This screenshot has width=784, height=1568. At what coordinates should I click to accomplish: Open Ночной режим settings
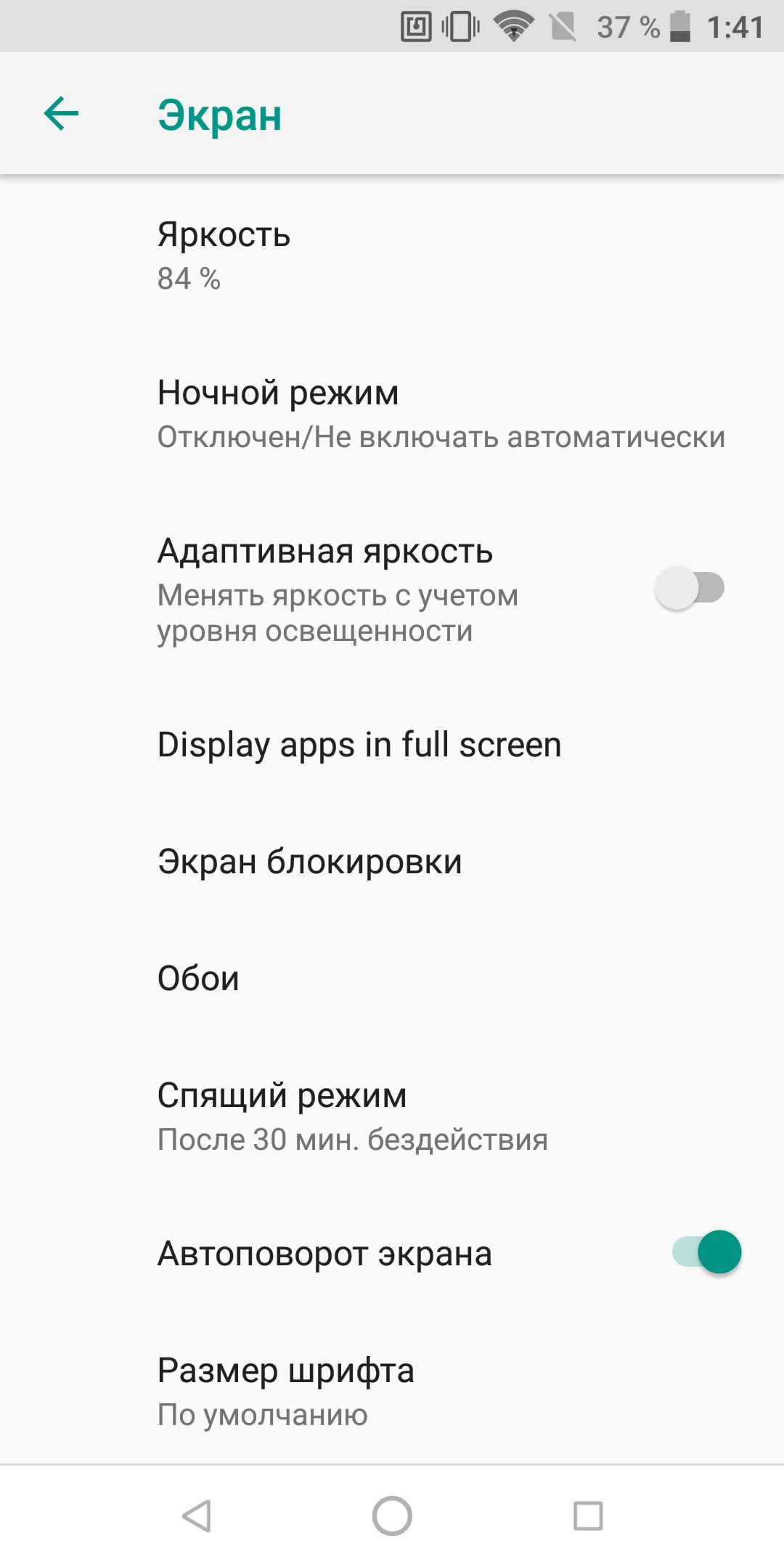392,414
